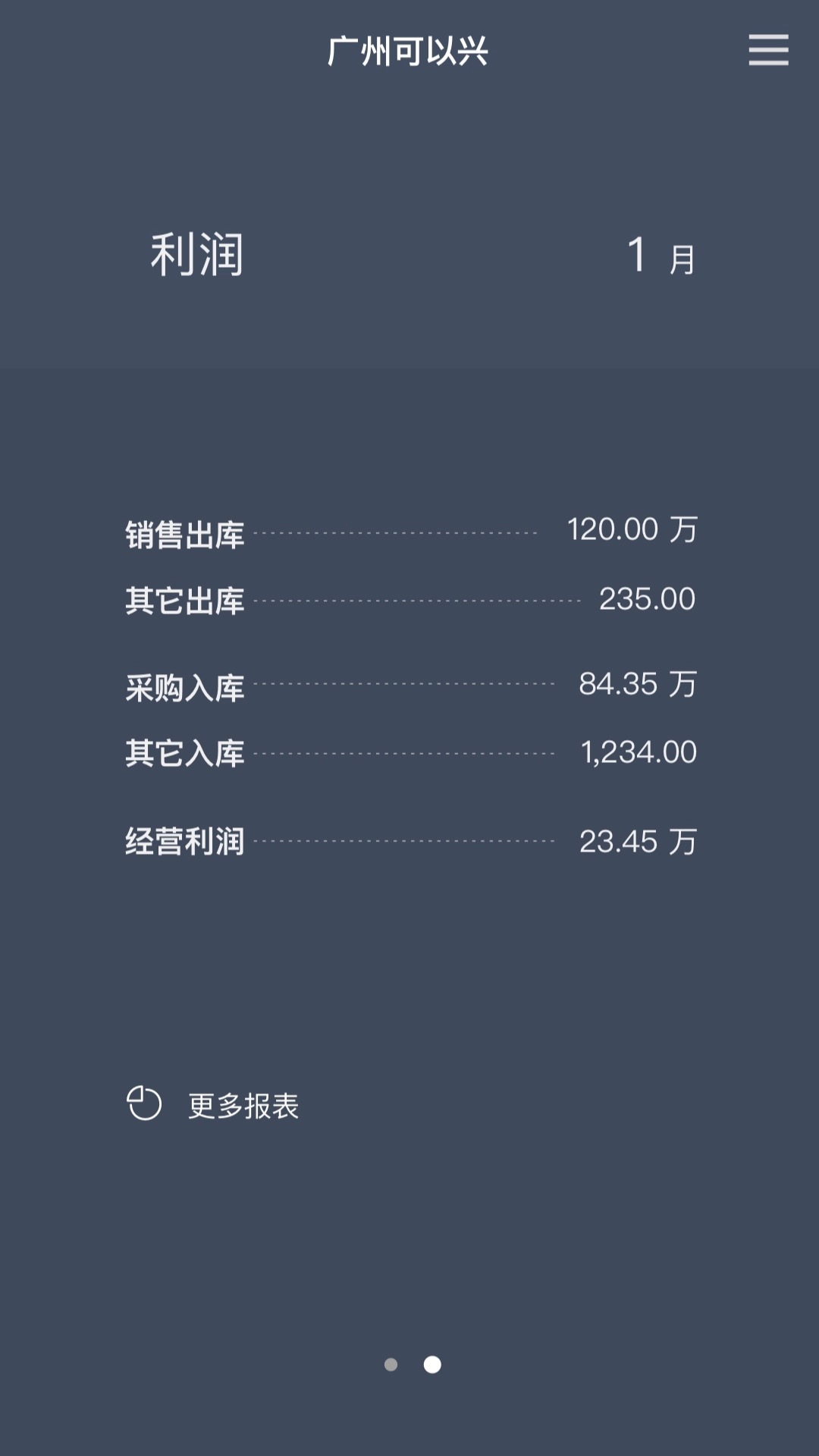Viewport: 819px width, 1456px height.
Task: Tap the 23.45 万 profit value
Action: pyautogui.click(x=639, y=840)
